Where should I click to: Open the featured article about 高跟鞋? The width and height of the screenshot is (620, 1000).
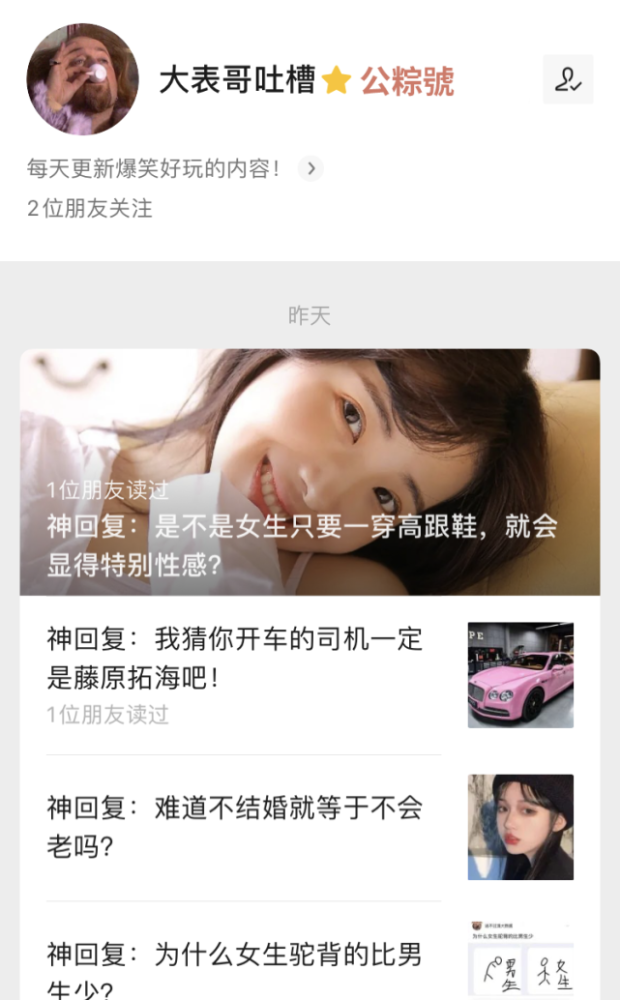point(310,472)
